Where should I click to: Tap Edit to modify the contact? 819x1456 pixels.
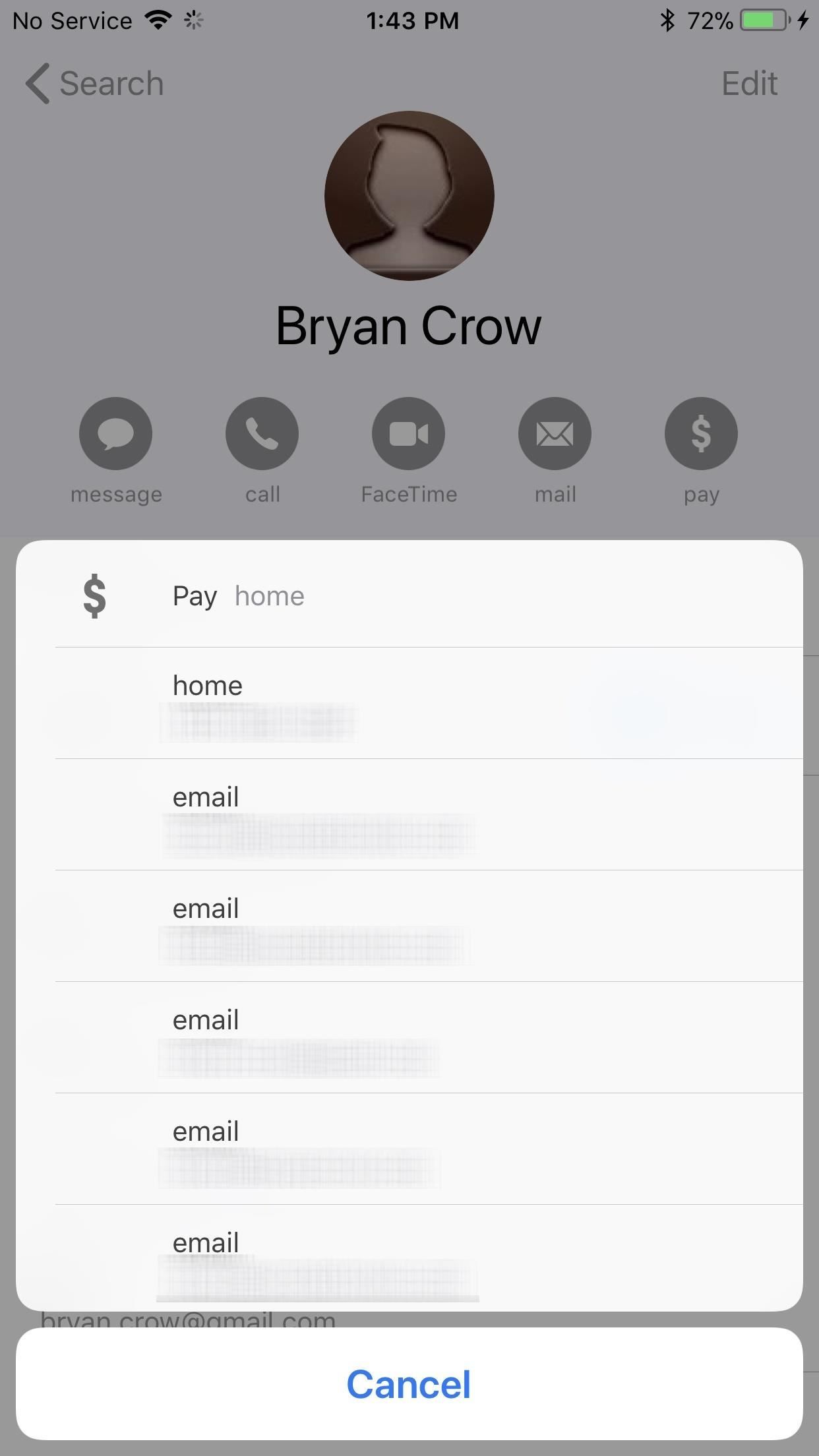click(749, 83)
